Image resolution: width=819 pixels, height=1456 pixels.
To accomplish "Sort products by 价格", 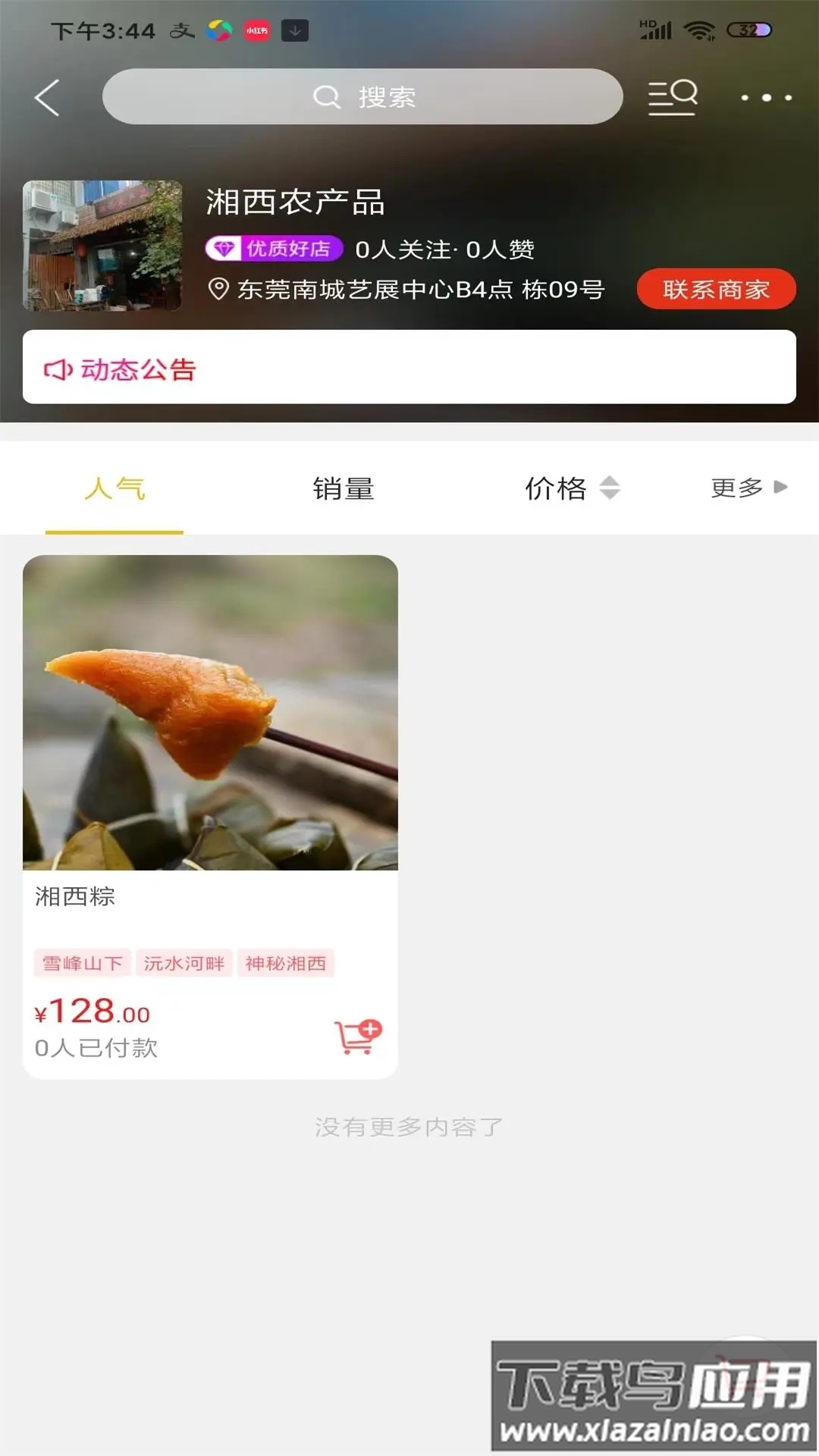I will tap(572, 488).
